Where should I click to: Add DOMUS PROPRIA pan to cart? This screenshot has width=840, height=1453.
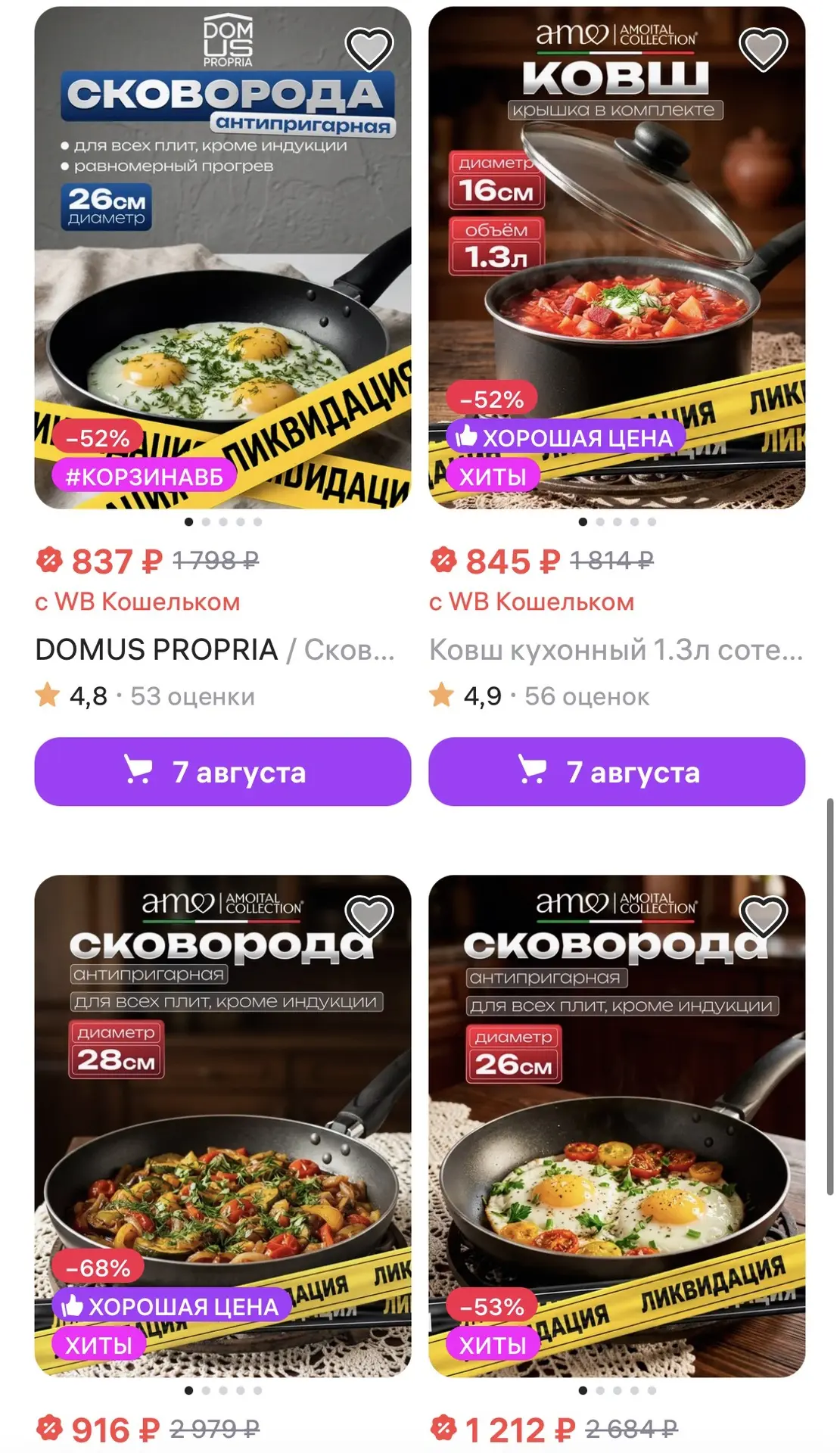point(222,771)
